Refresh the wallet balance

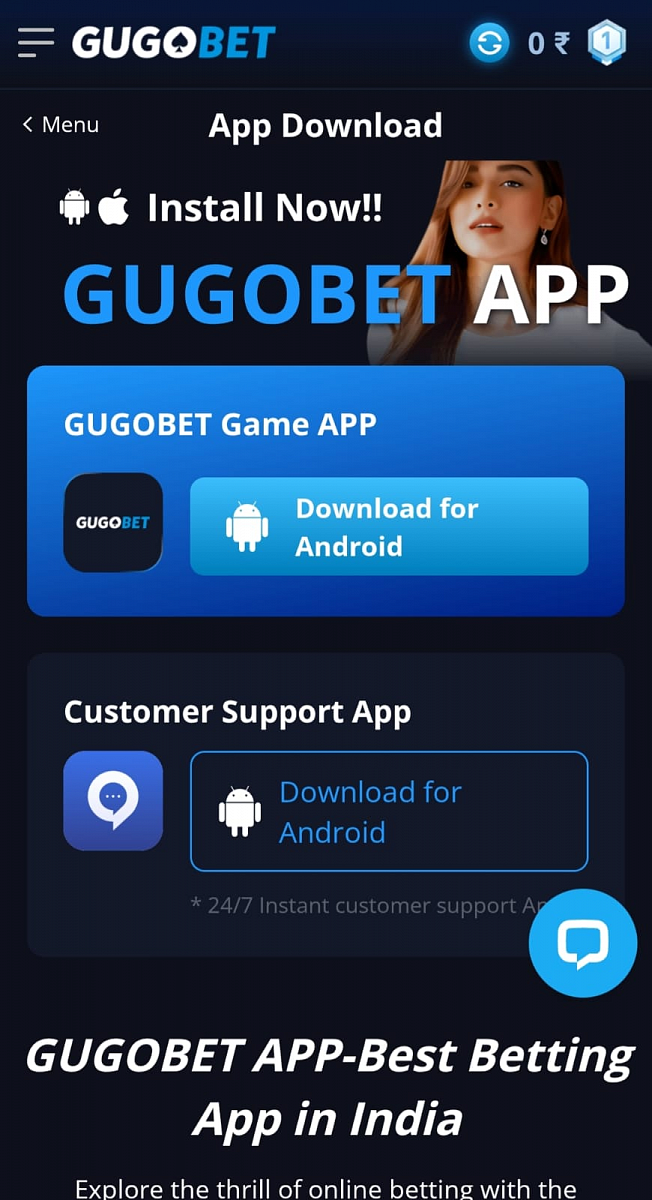point(489,43)
